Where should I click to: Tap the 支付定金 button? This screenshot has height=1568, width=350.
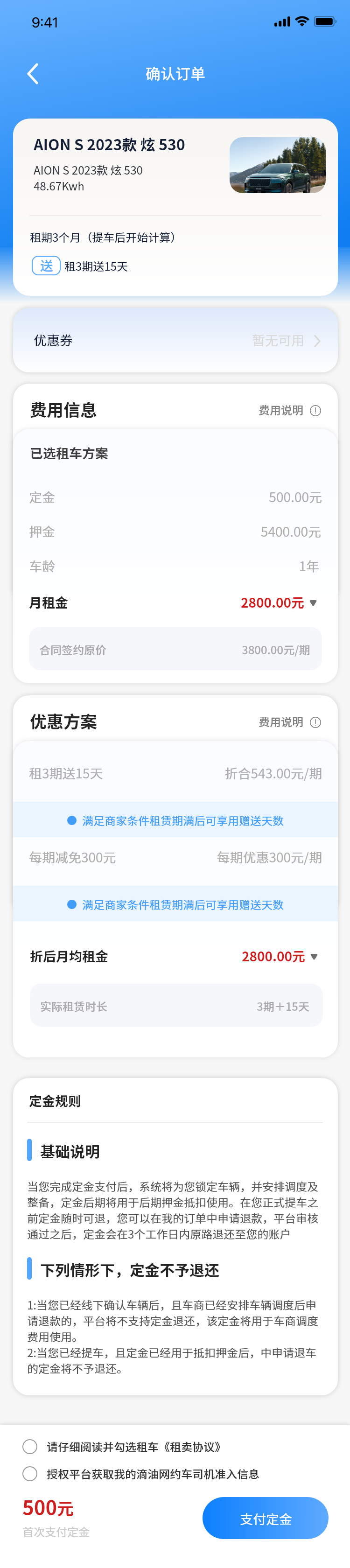tap(266, 1519)
